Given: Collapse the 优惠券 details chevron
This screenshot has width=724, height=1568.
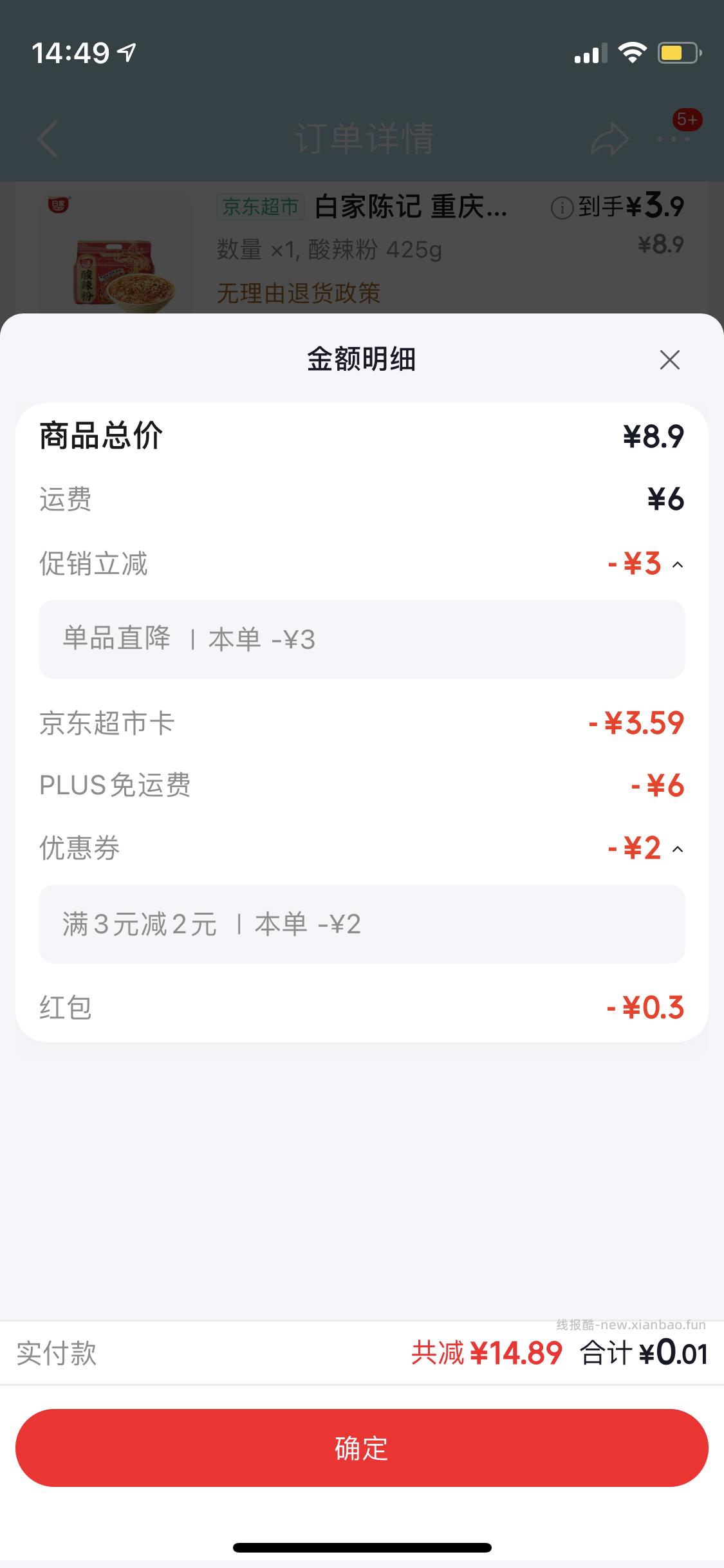Looking at the screenshot, I should (677, 850).
